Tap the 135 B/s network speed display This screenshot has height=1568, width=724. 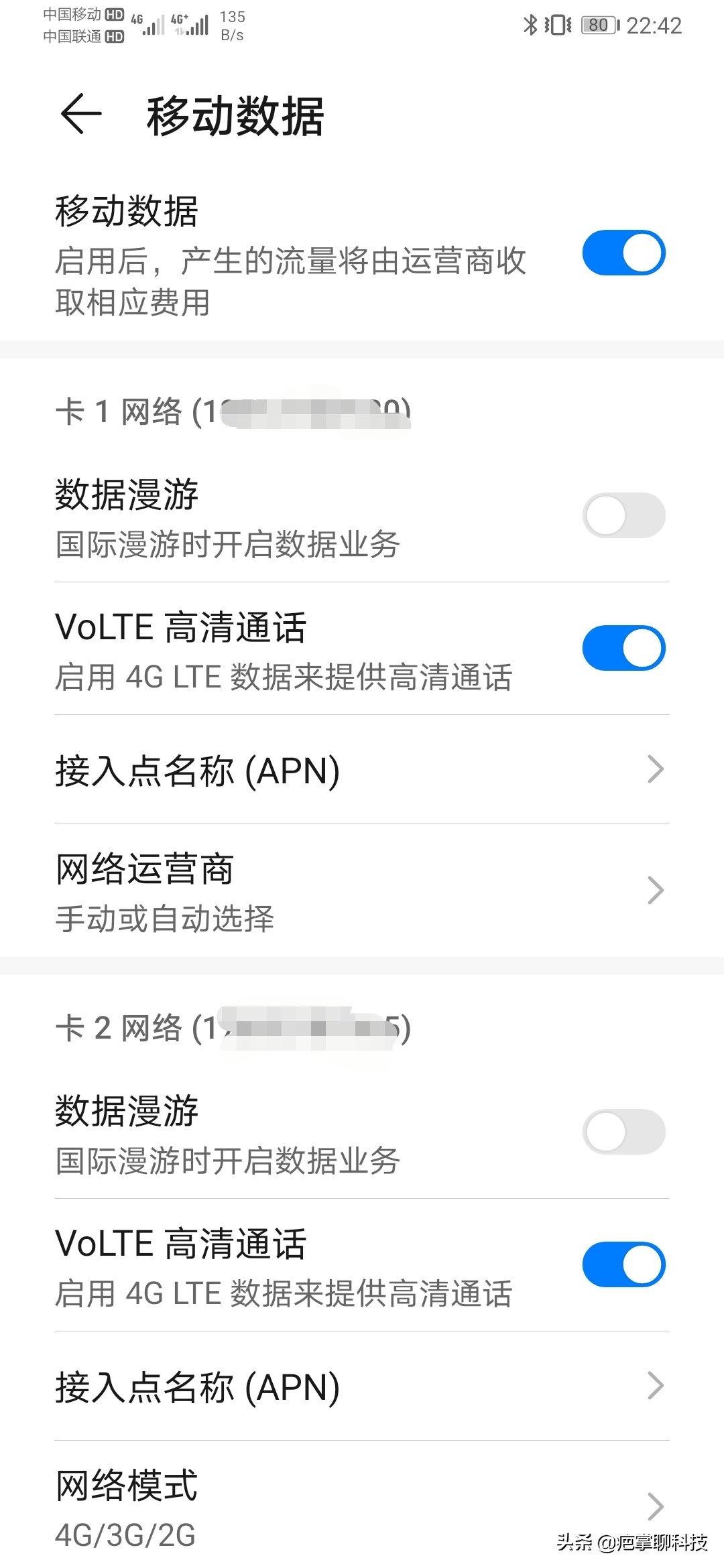point(231,24)
